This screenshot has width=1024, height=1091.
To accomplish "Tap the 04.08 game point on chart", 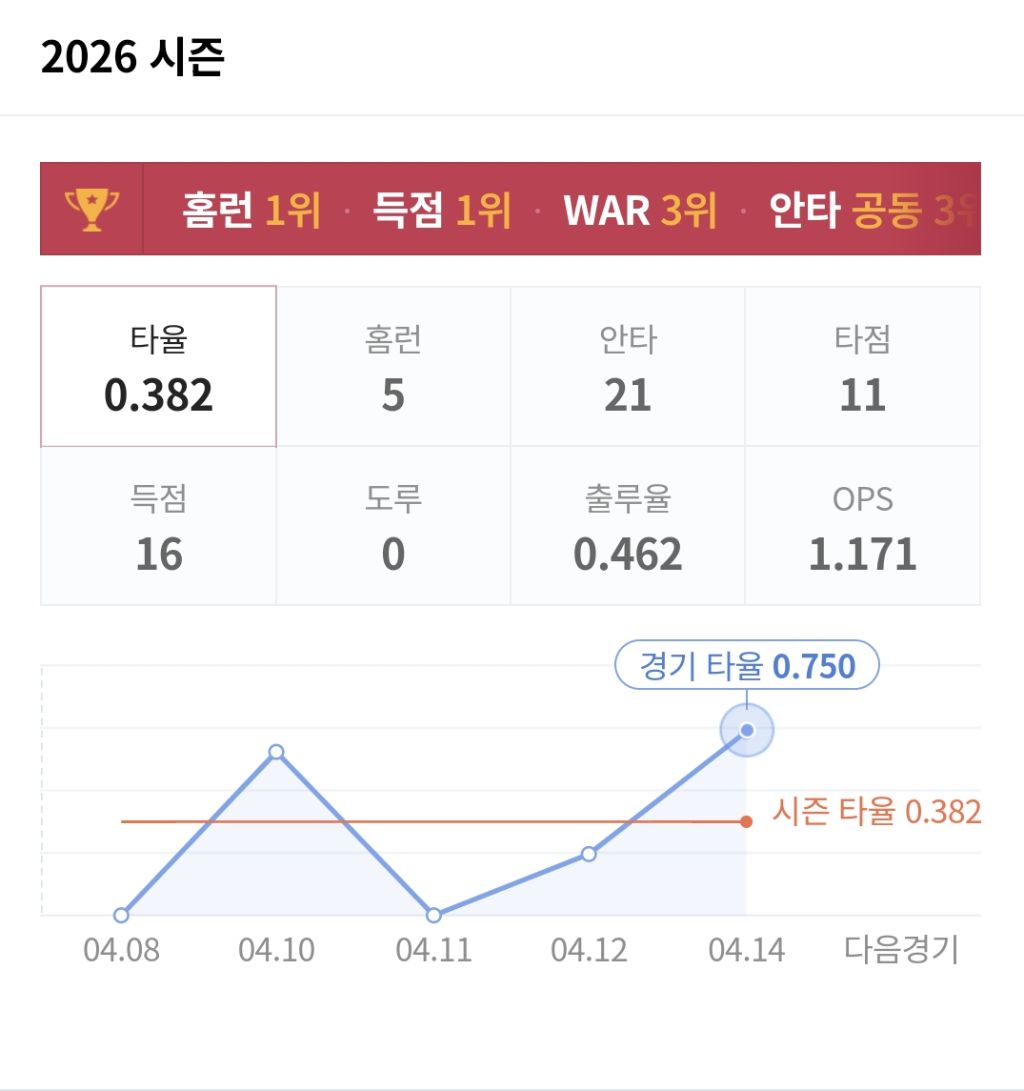I will pos(121,915).
